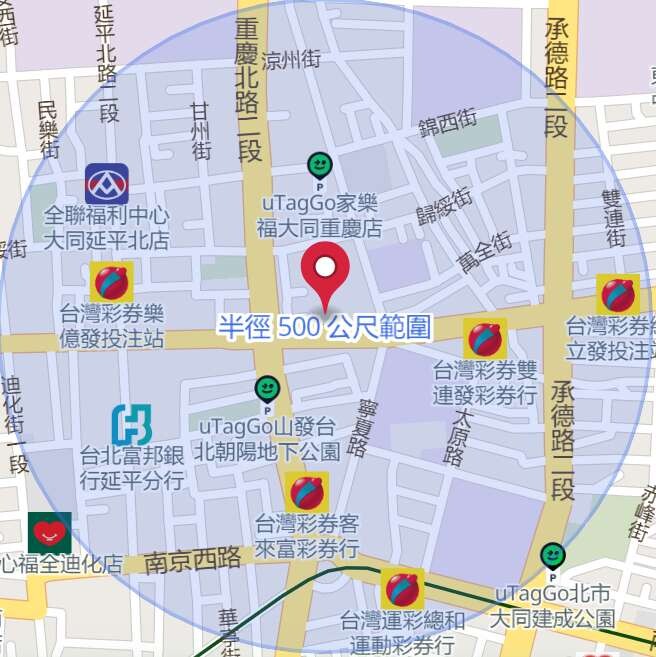Select the 台灣彩券客來富彩券行 marker
Viewport: 656px width, 657px height.
coord(307,492)
